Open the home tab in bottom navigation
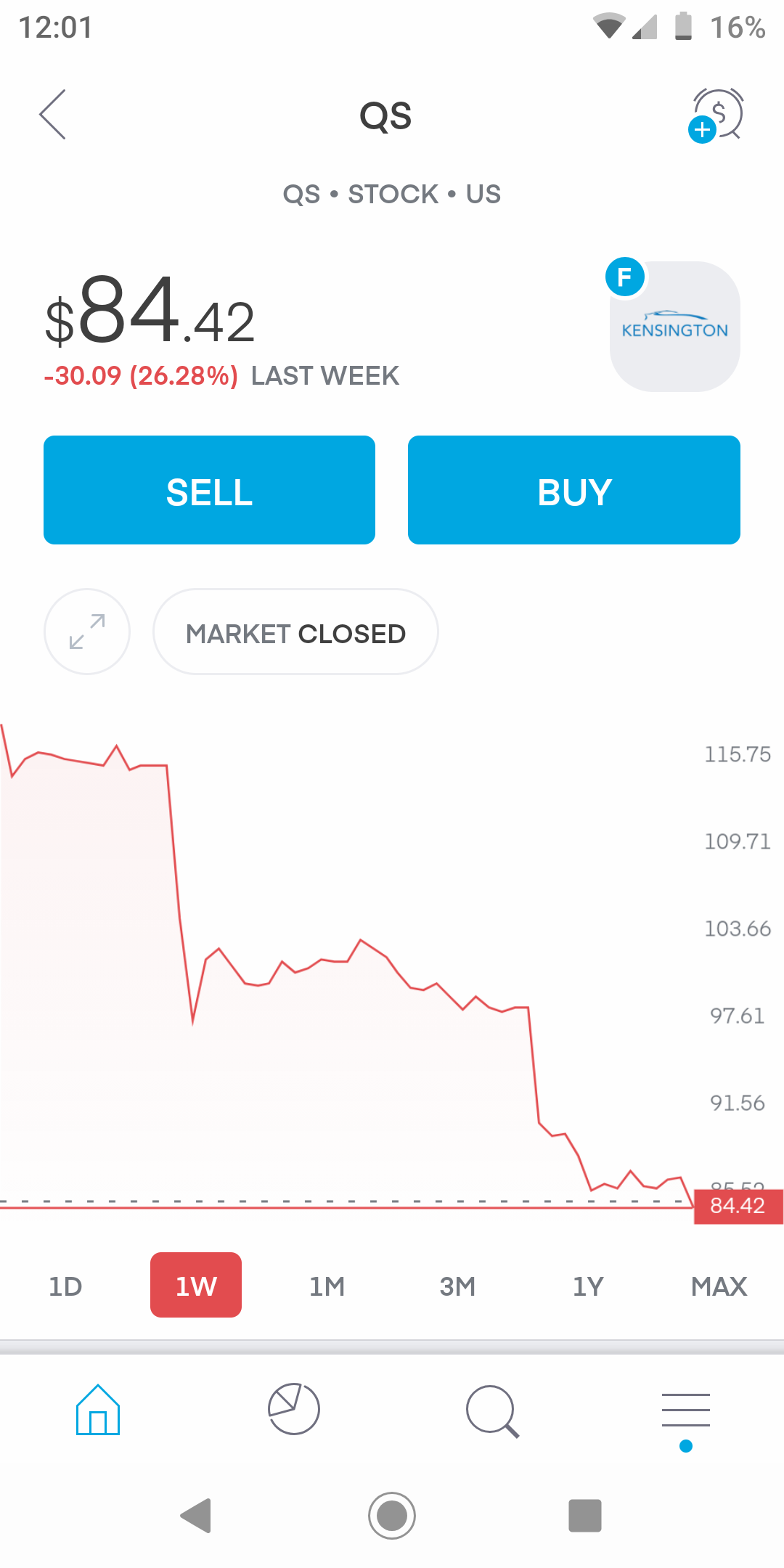 98,1410
